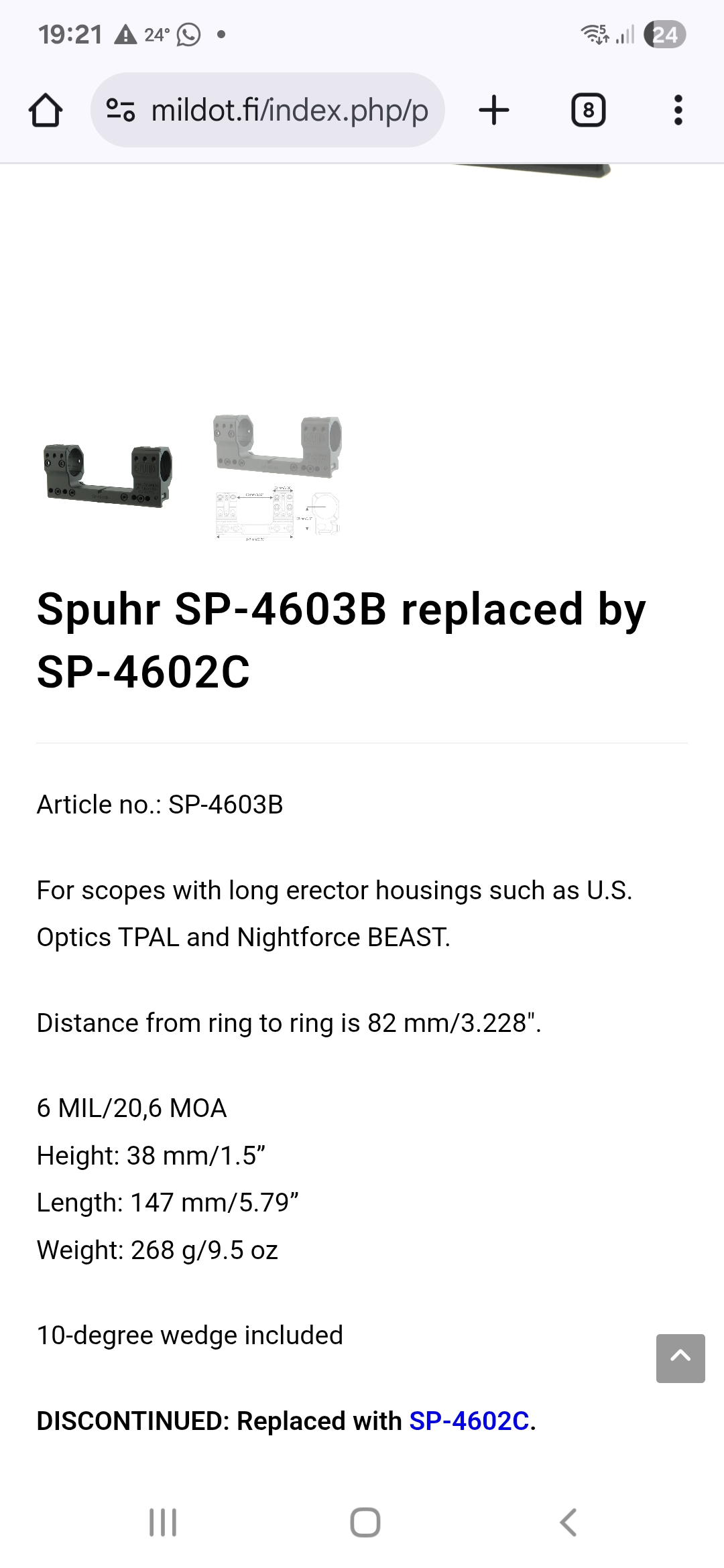Screen dimensions: 724x1568
Task: Open the tab switcher showing 8 tabs
Action: 588,111
